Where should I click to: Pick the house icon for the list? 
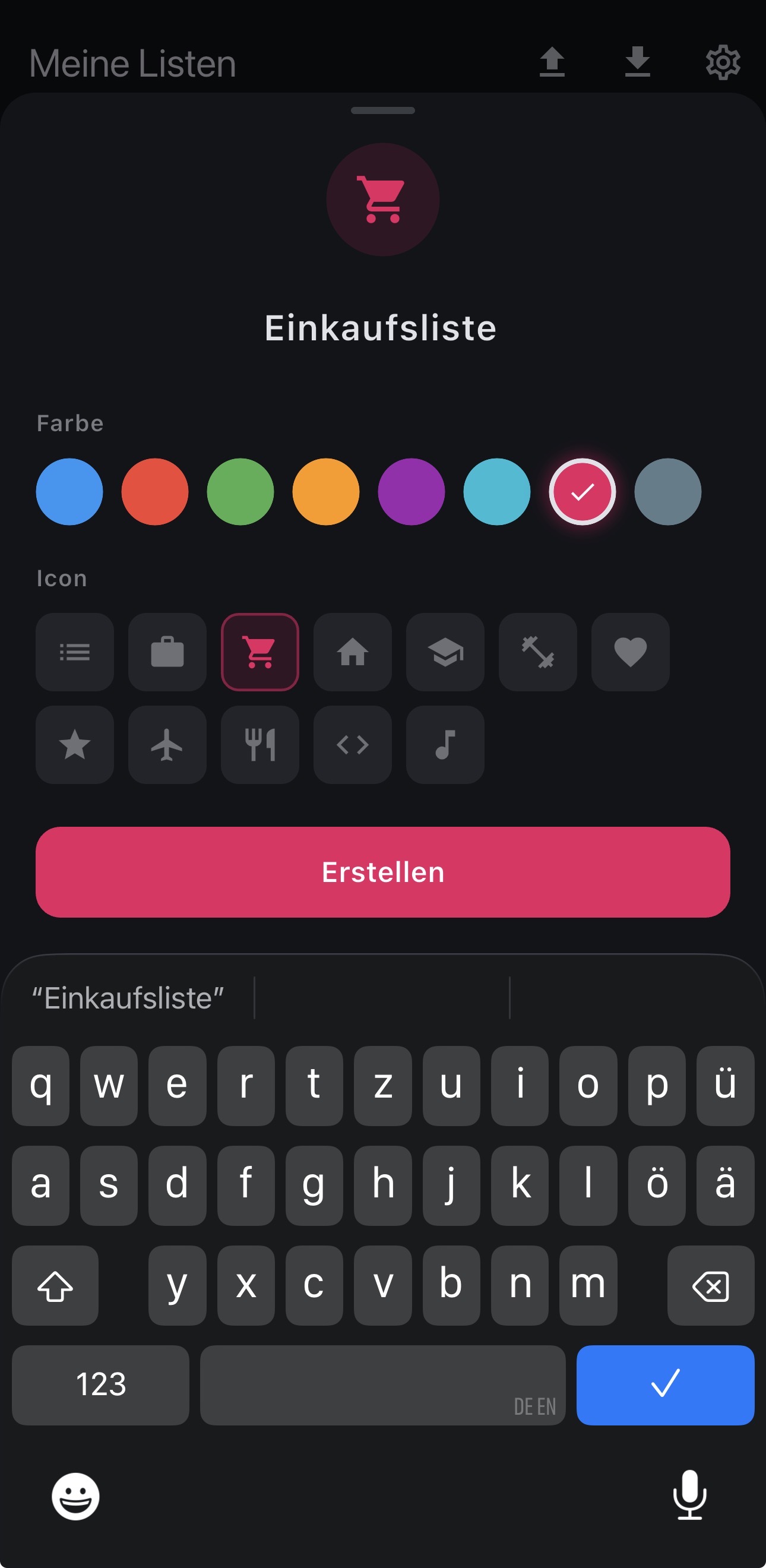click(352, 653)
